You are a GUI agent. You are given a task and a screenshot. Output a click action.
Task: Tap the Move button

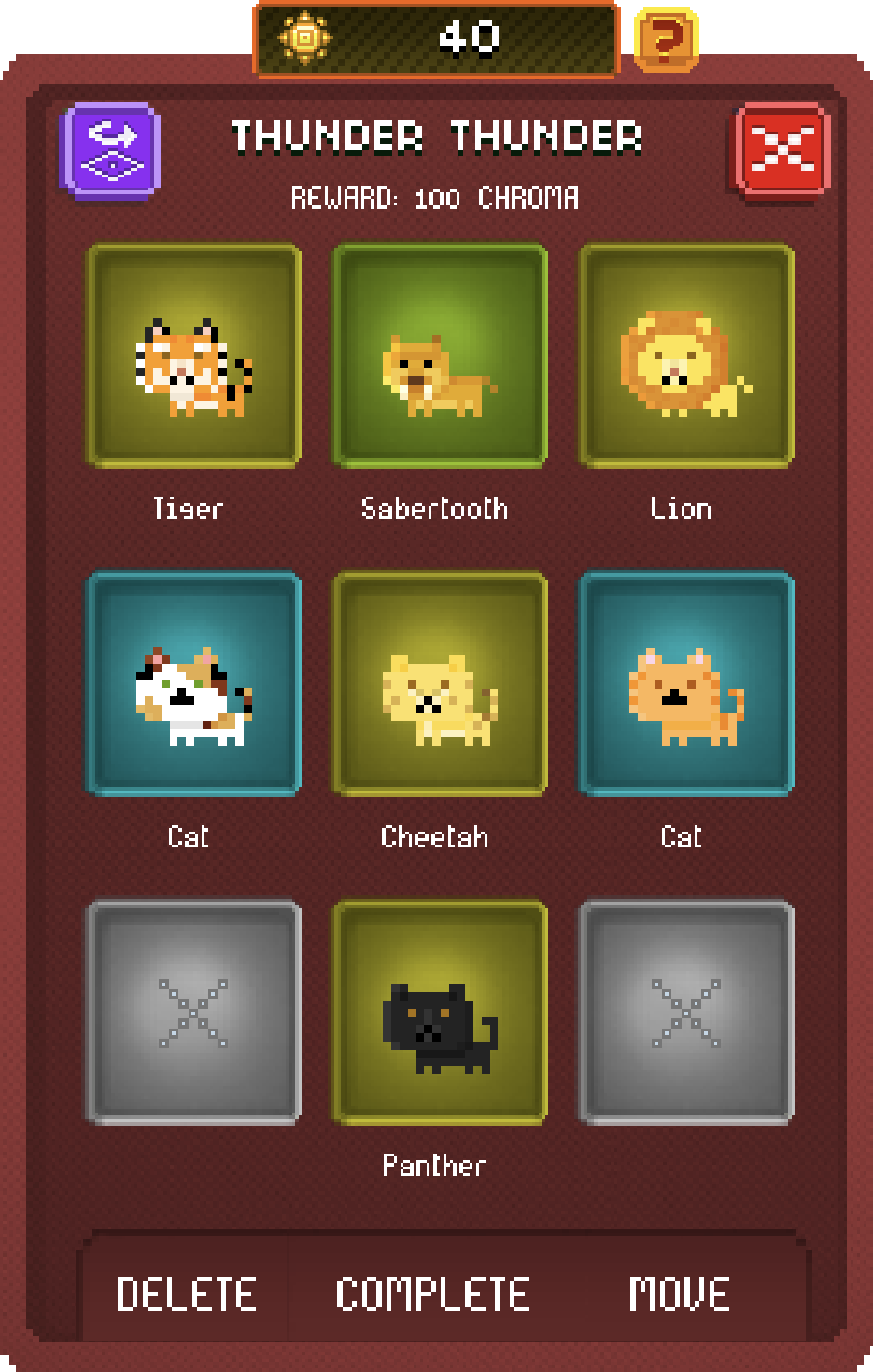(x=679, y=1294)
